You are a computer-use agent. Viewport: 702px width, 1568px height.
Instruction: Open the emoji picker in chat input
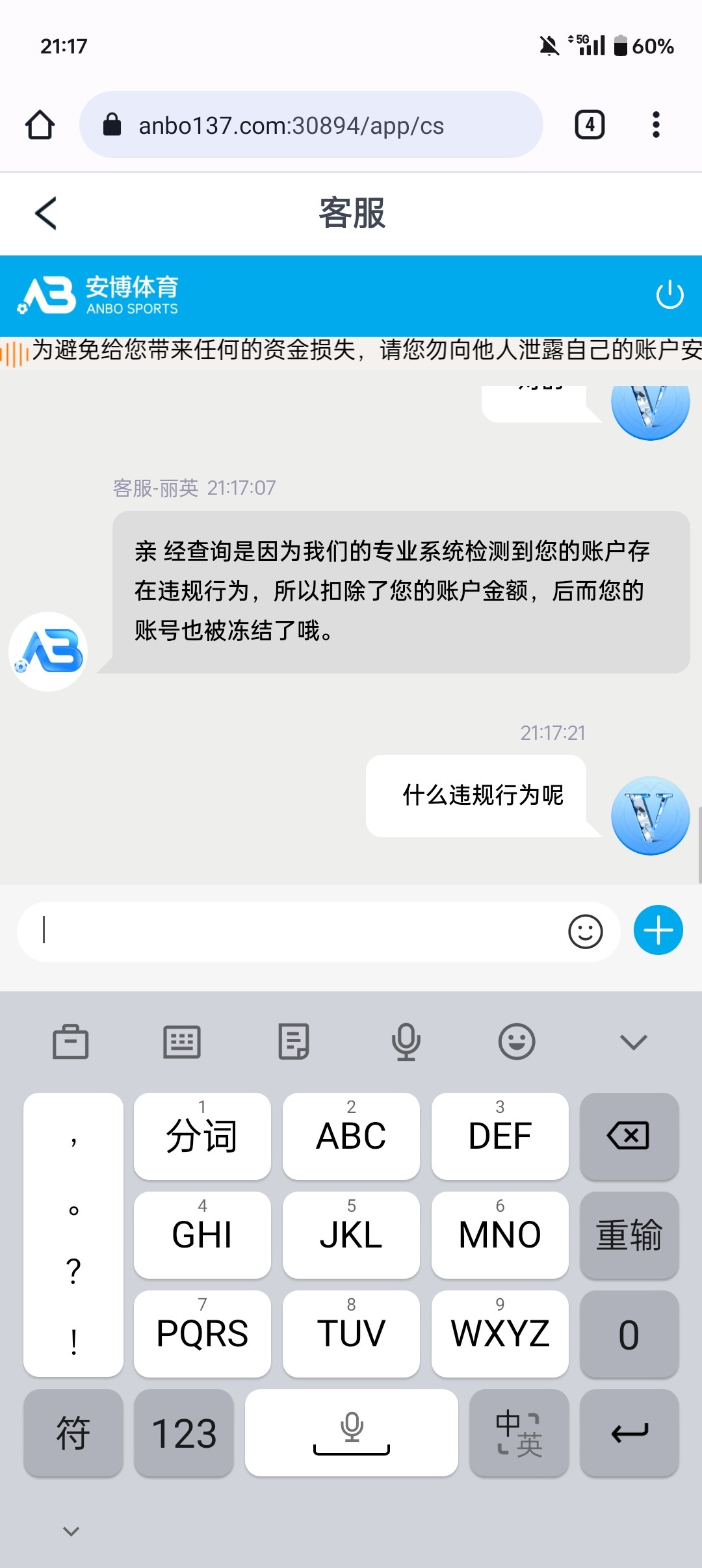click(x=585, y=931)
